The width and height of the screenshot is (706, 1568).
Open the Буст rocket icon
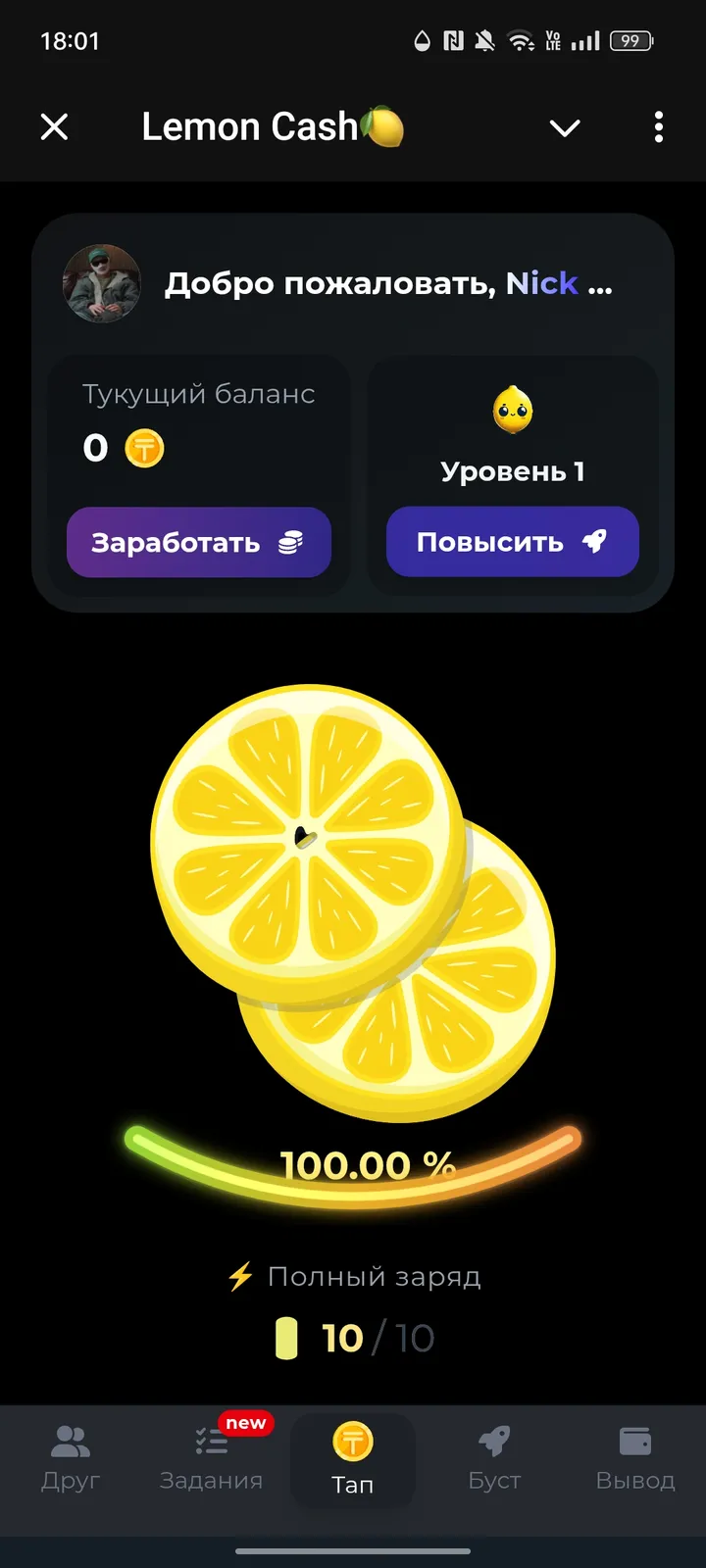tap(494, 1439)
